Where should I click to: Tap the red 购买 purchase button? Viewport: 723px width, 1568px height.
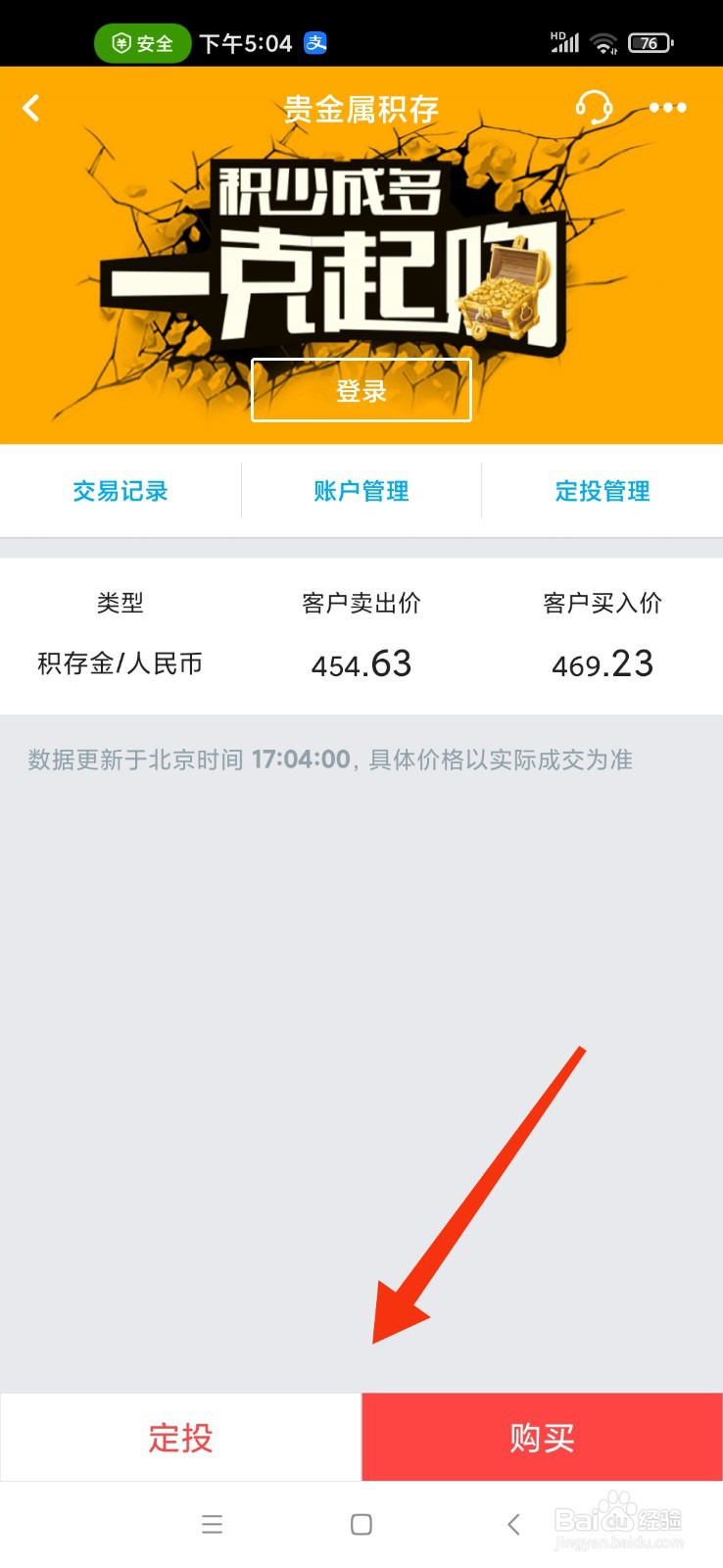[x=542, y=1437]
